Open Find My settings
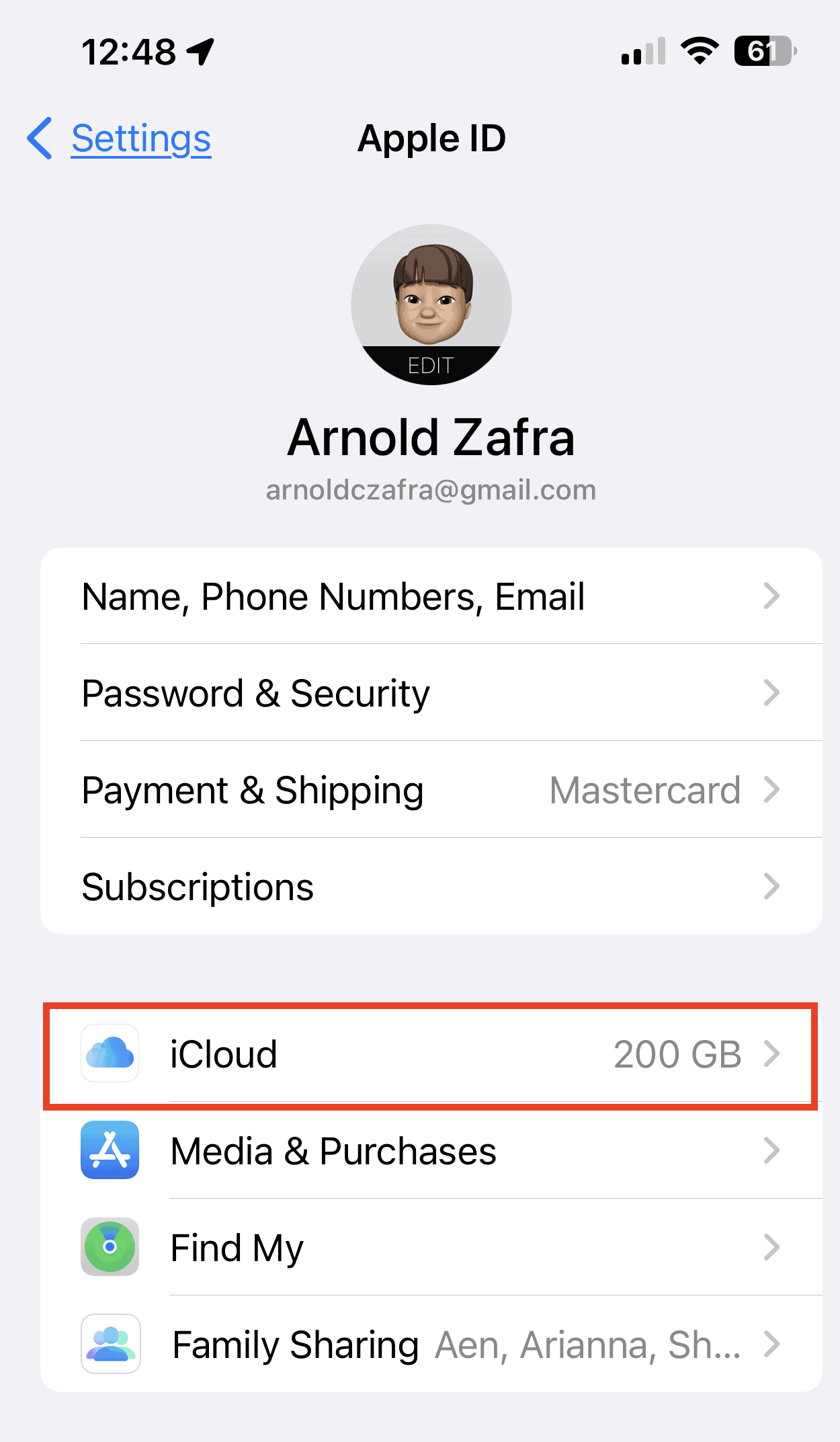 pyautogui.click(x=430, y=1247)
